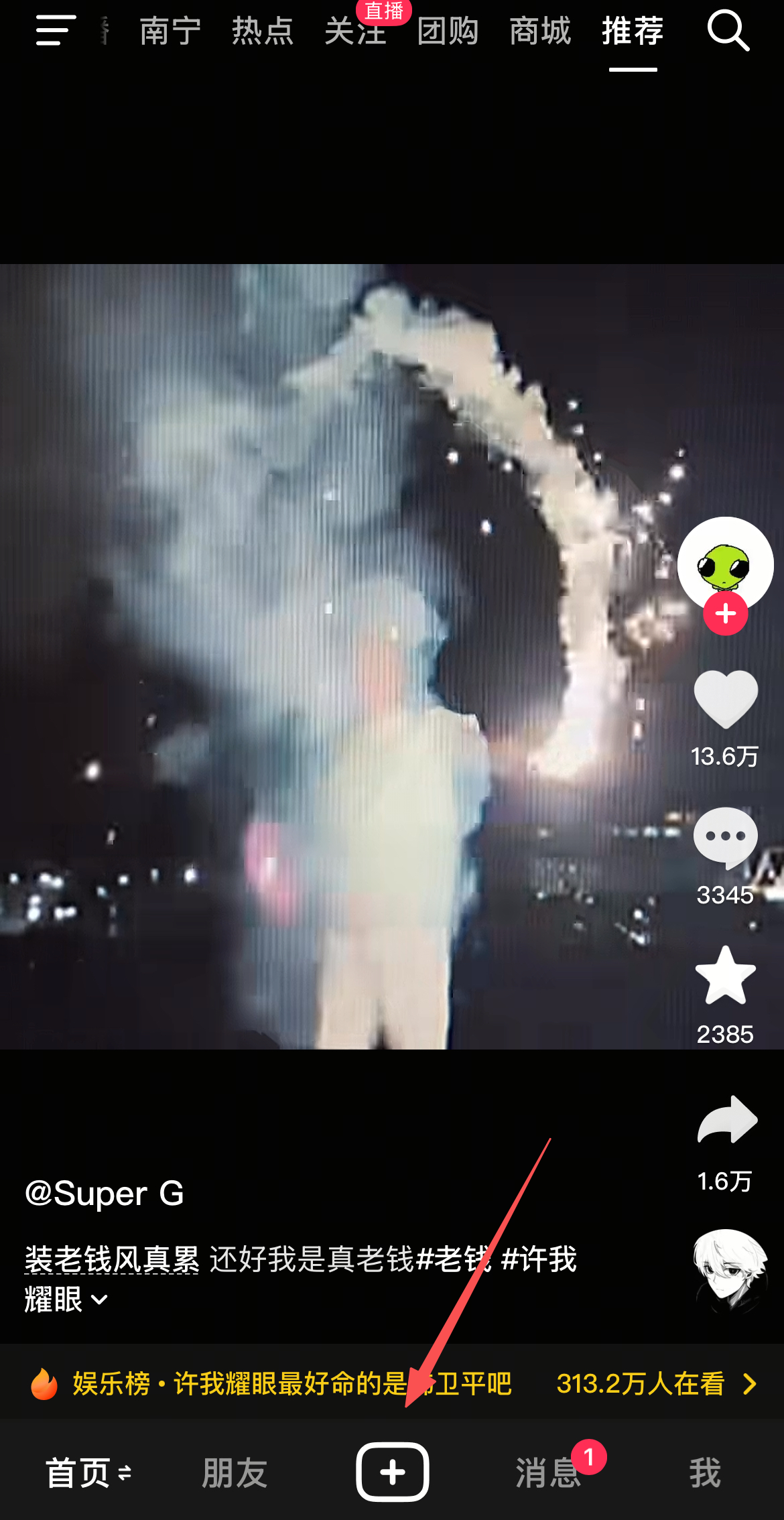Open the music disc with anime avatar
This screenshot has width=784, height=1520.
[x=729, y=1270]
